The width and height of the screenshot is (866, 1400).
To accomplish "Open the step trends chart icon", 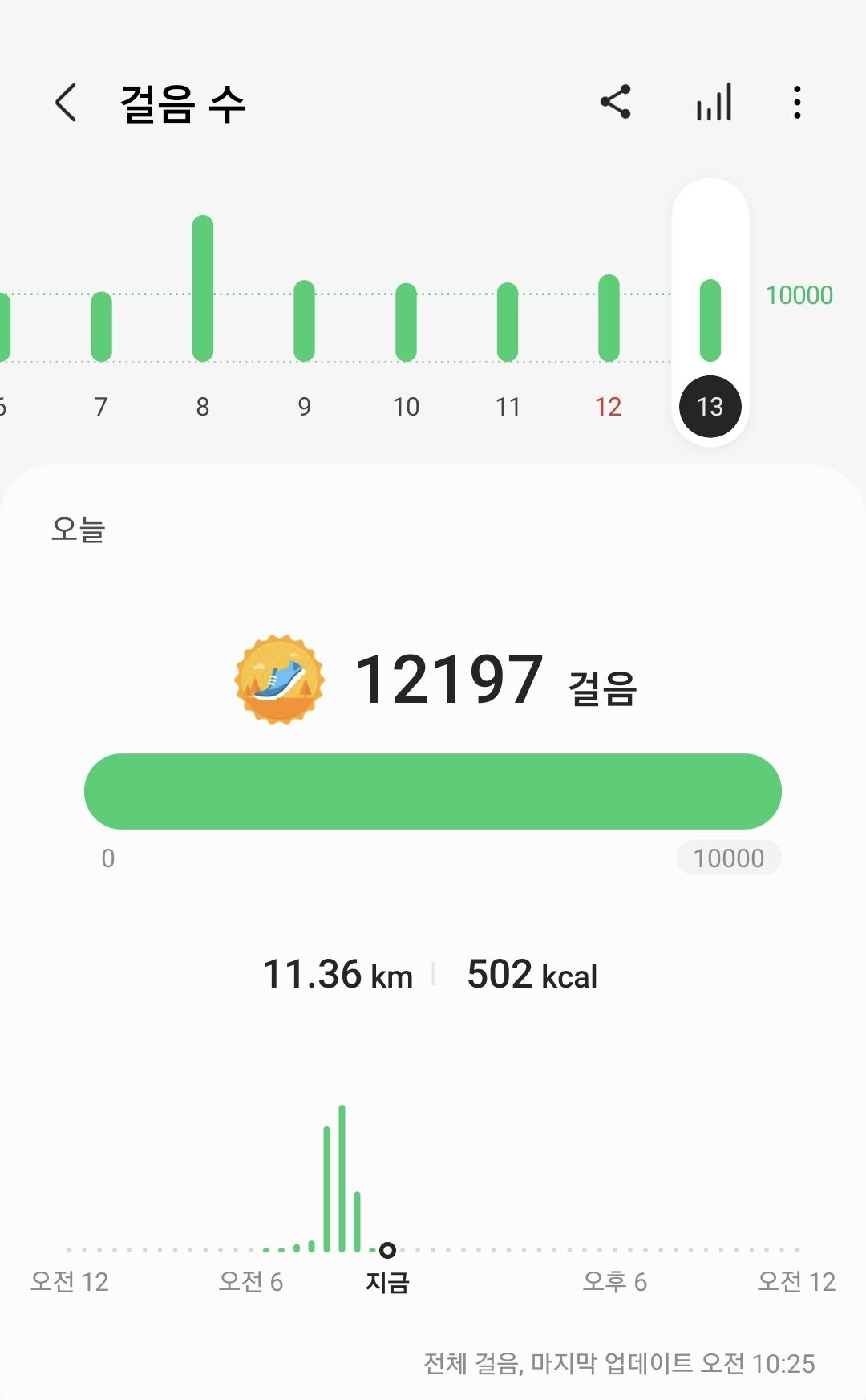I will pyautogui.click(x=714, y=103).
